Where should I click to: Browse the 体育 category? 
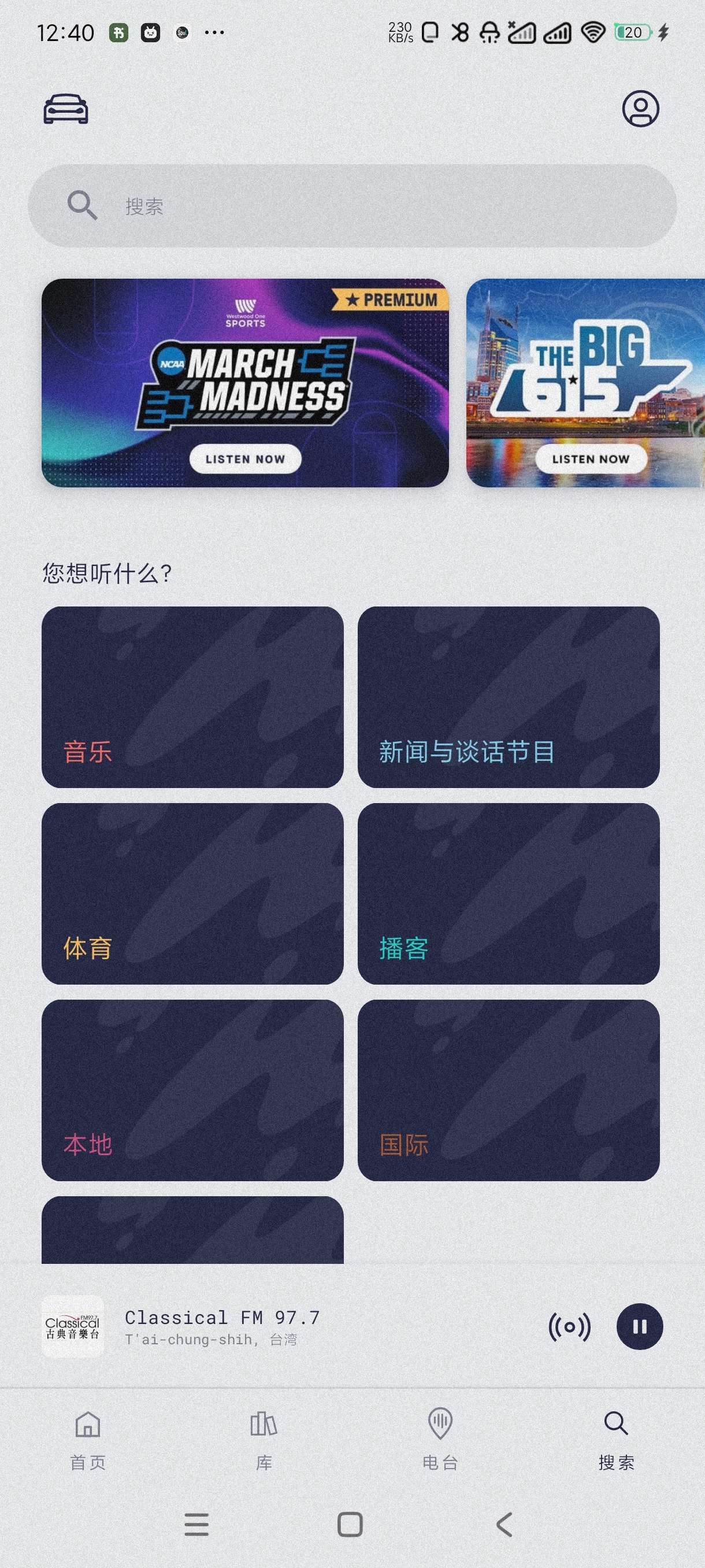(192, 894)
